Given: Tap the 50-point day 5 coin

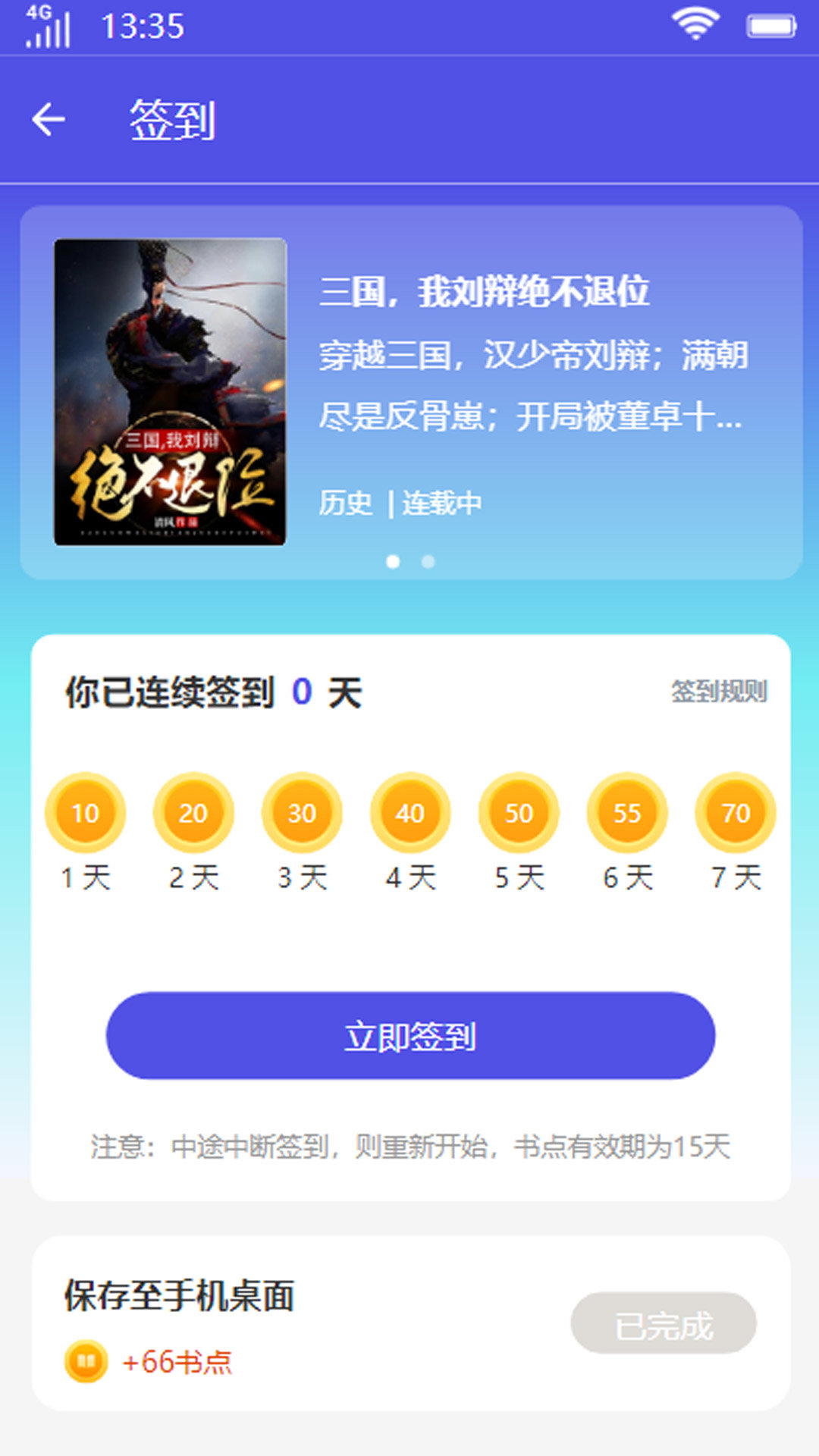Looking at the screenshot, I should [517, 814].
